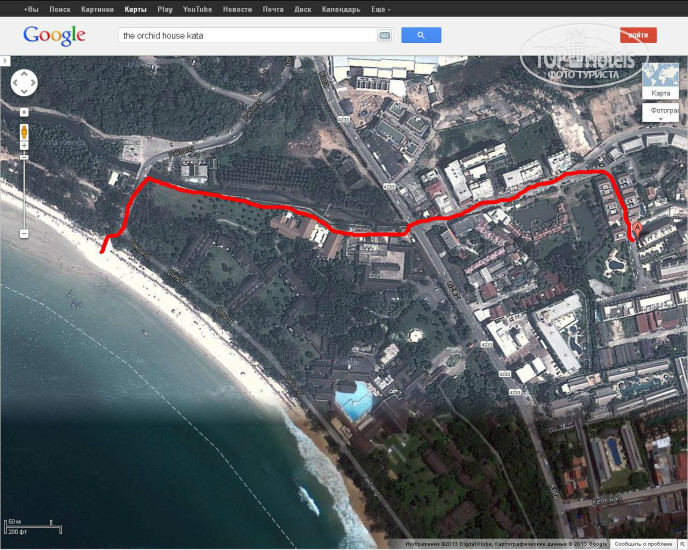Open Почта in the top bar

(273, 9)
